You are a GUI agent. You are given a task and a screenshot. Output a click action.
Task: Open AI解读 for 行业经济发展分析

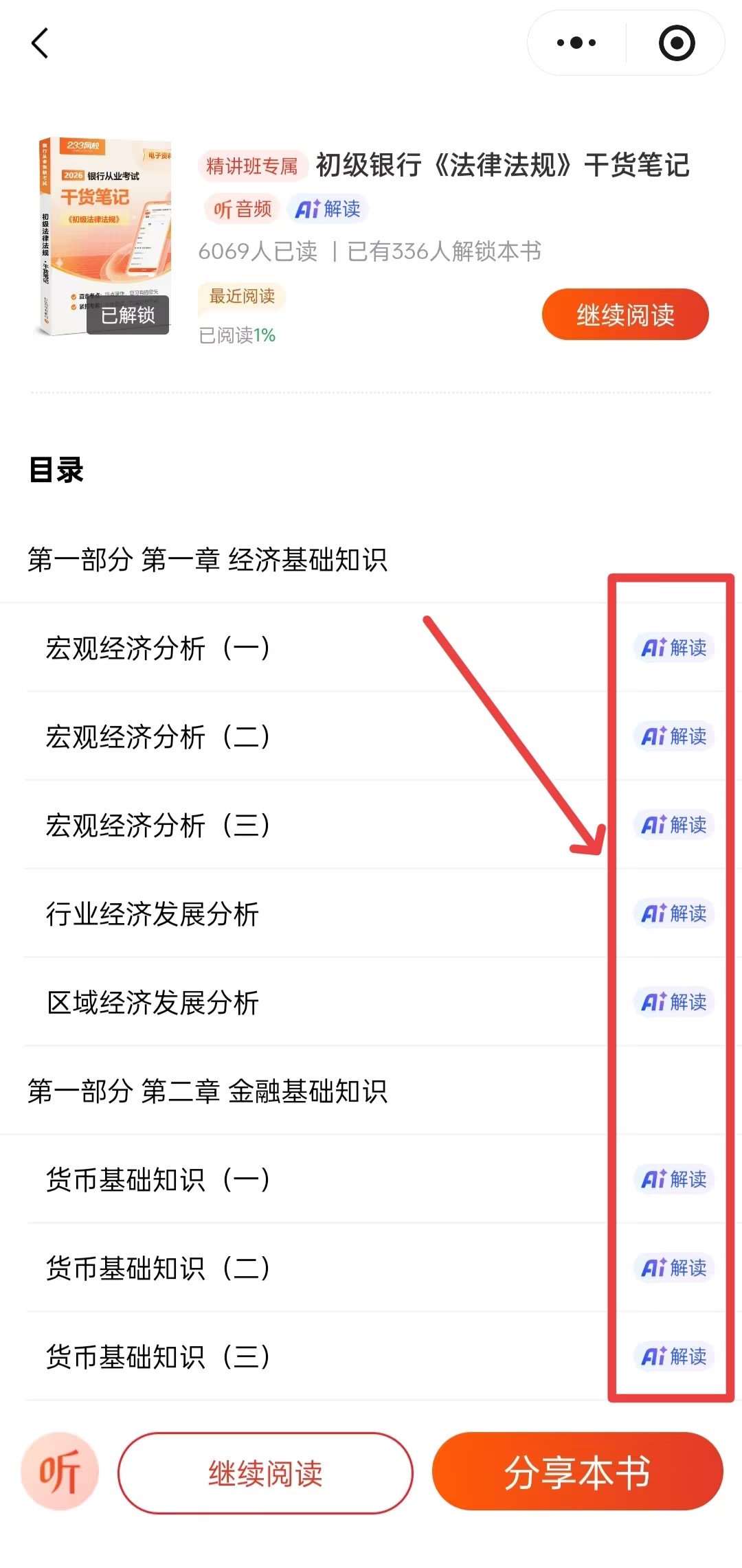click(x=673, y=913)
